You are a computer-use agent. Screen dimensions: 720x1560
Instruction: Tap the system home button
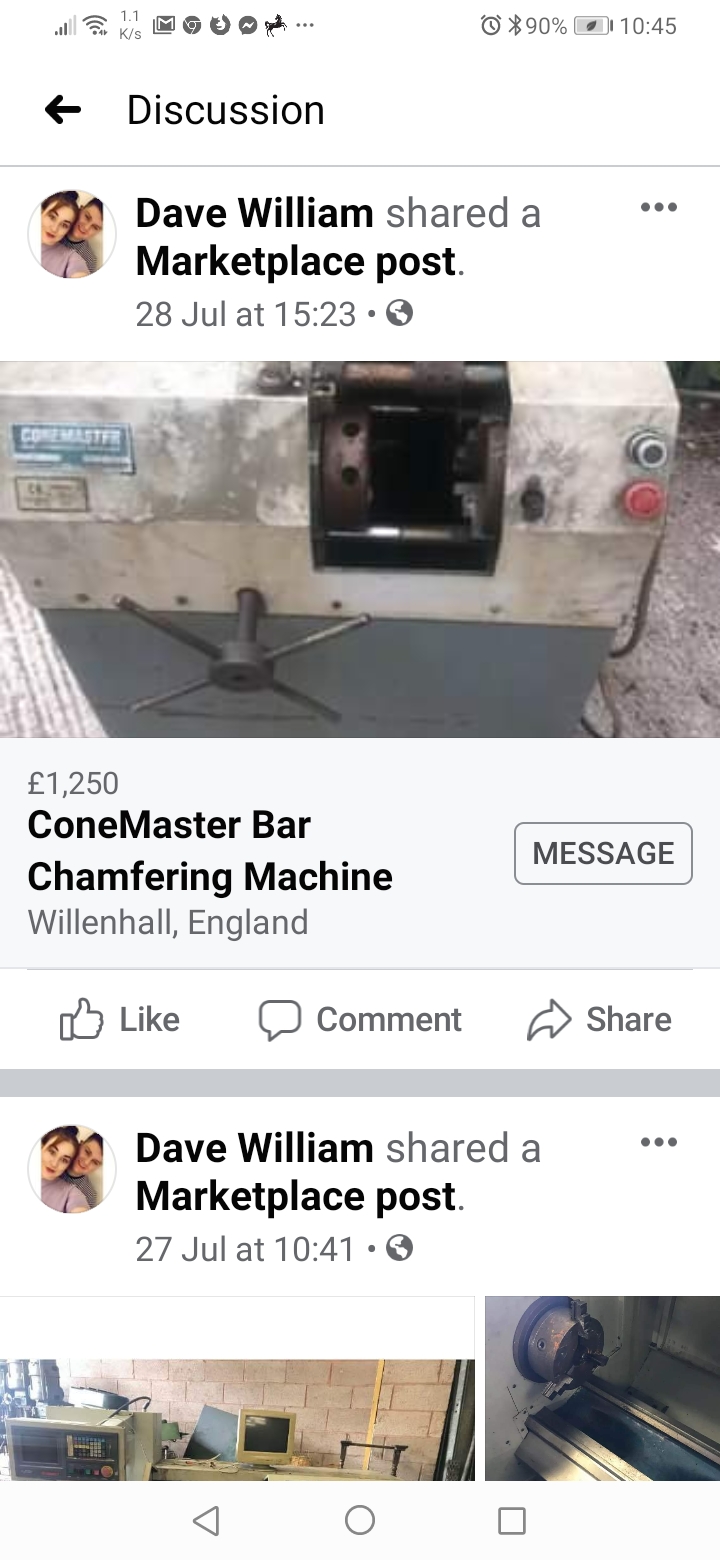pyautogui.click(x=360, y=1520)
